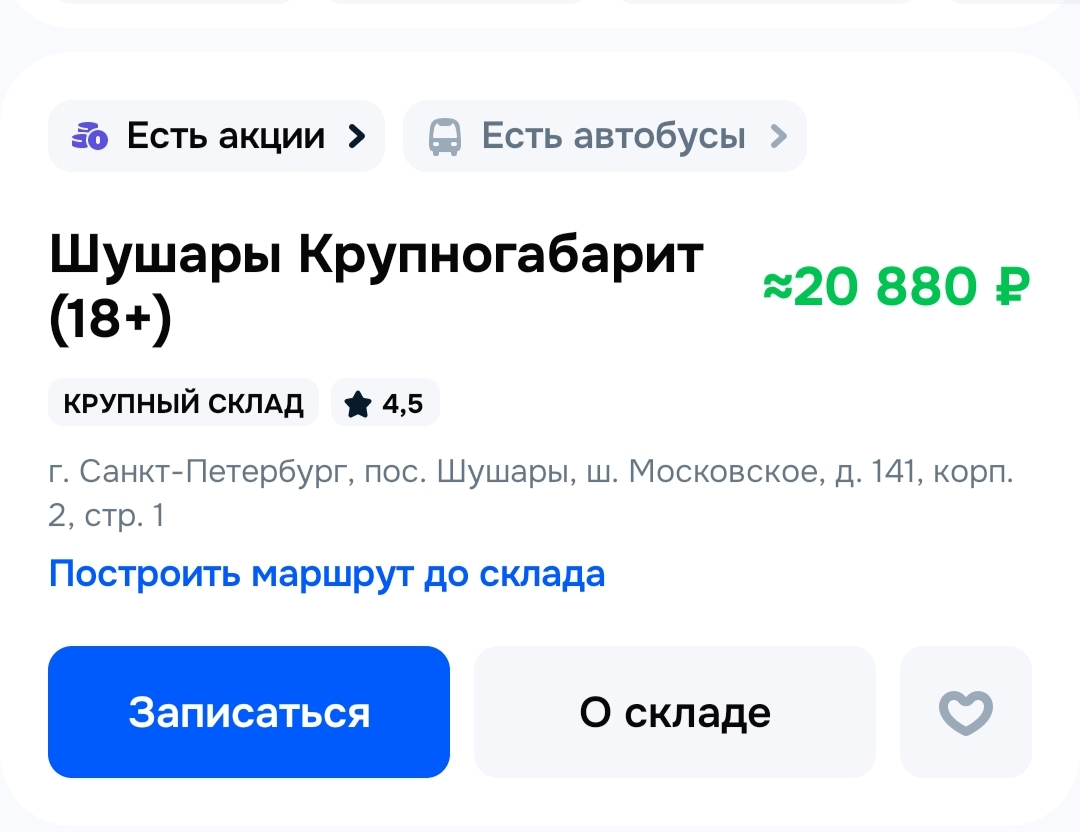Screen dimensions: 1080x832
Task: Tap Построить маршрут до склада link
Action: [327, 574]
